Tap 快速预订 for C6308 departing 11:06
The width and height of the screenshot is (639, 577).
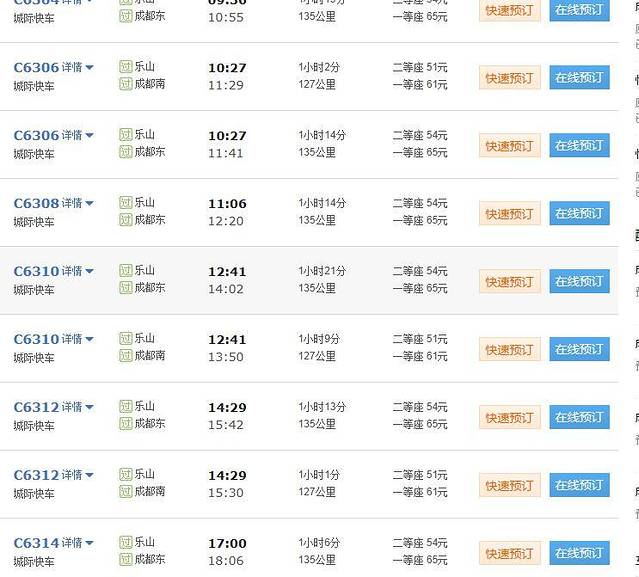click(x=509, y=213)
